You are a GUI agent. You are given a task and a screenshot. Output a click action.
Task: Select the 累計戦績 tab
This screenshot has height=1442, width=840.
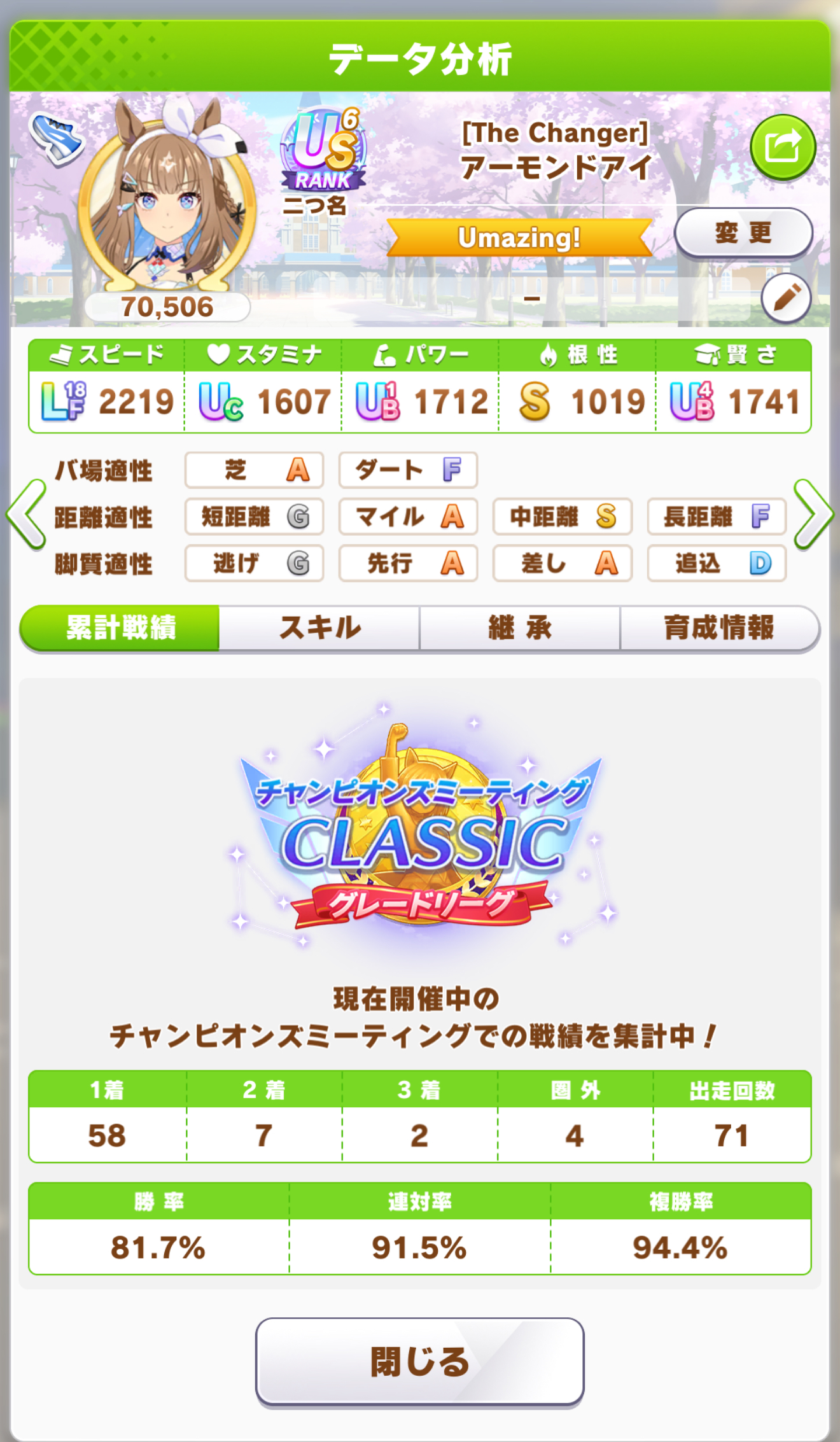[121, 627]
